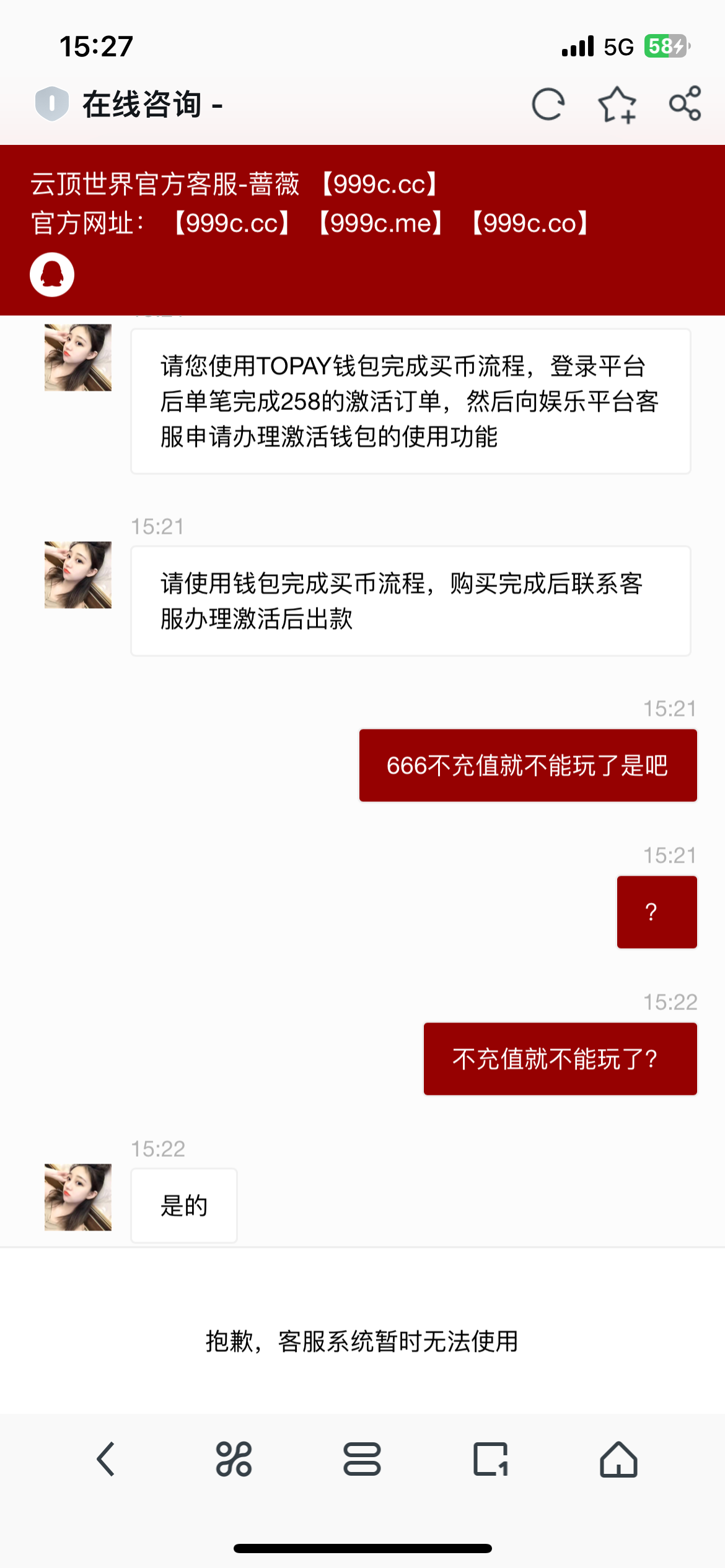This screenshot has height=1568, width=725.
Task: Open the browser multi-window view
Action: 362,1459
